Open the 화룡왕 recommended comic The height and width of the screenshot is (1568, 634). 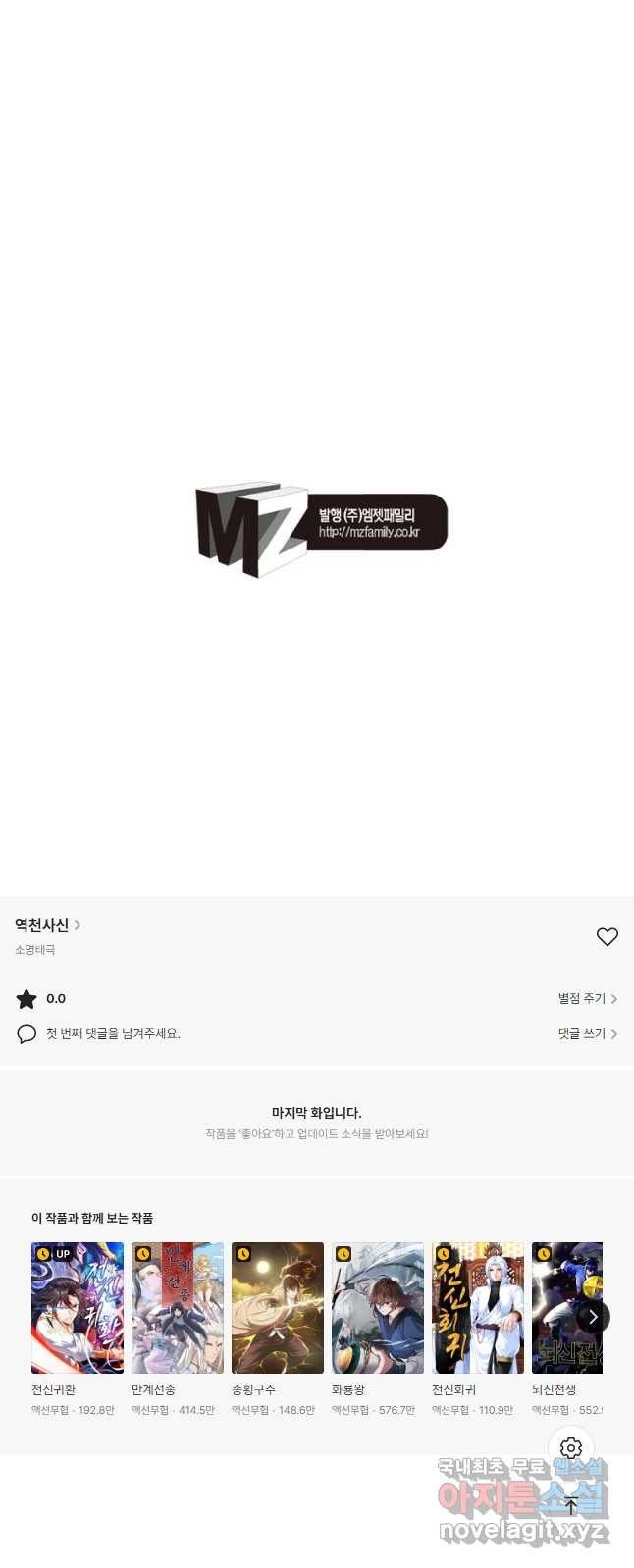coord(378,1308)
